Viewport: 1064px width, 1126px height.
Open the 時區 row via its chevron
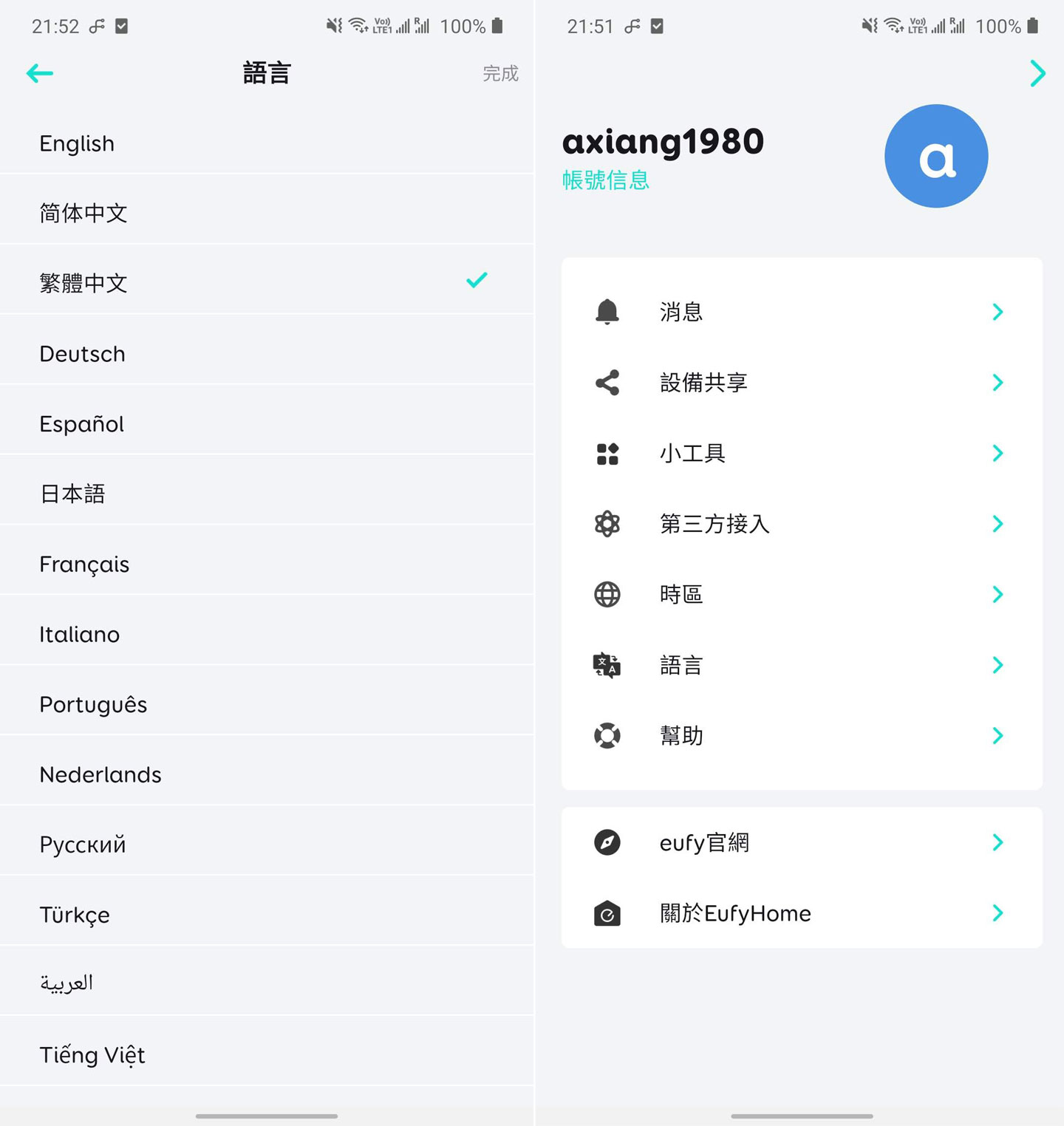[997, 594]
